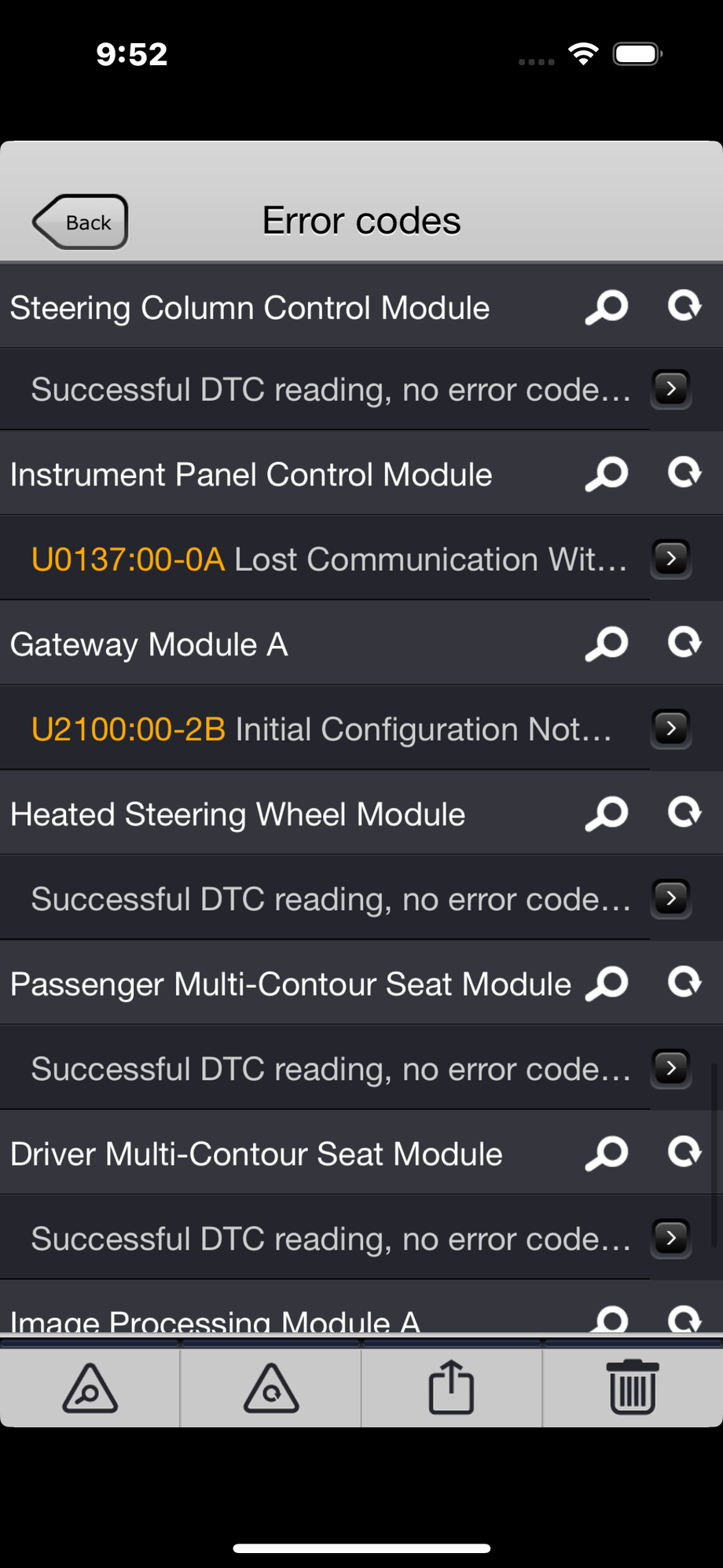Expand details for error code U0137:00-0A

tap(671, 559)
